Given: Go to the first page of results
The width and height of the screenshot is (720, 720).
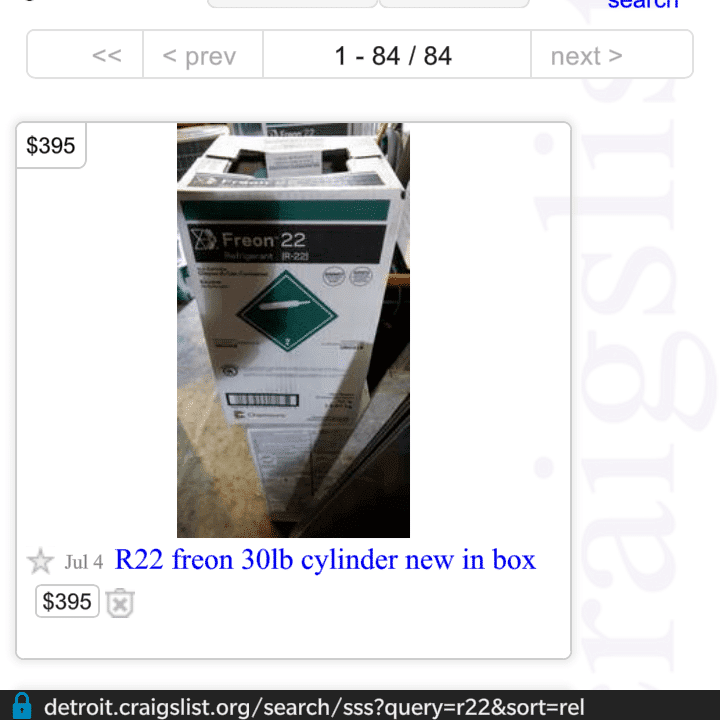Looking at the screenshot, I should [106, 56].
